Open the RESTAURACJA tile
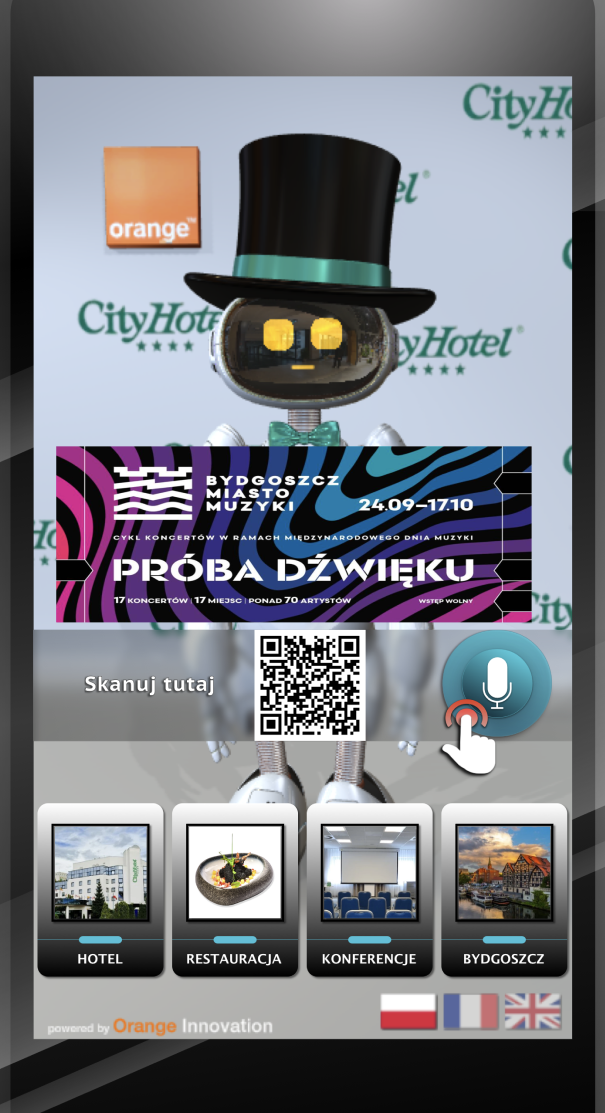Image resolution: width=605 pixels, height=1113 pixels. [234, 889]
